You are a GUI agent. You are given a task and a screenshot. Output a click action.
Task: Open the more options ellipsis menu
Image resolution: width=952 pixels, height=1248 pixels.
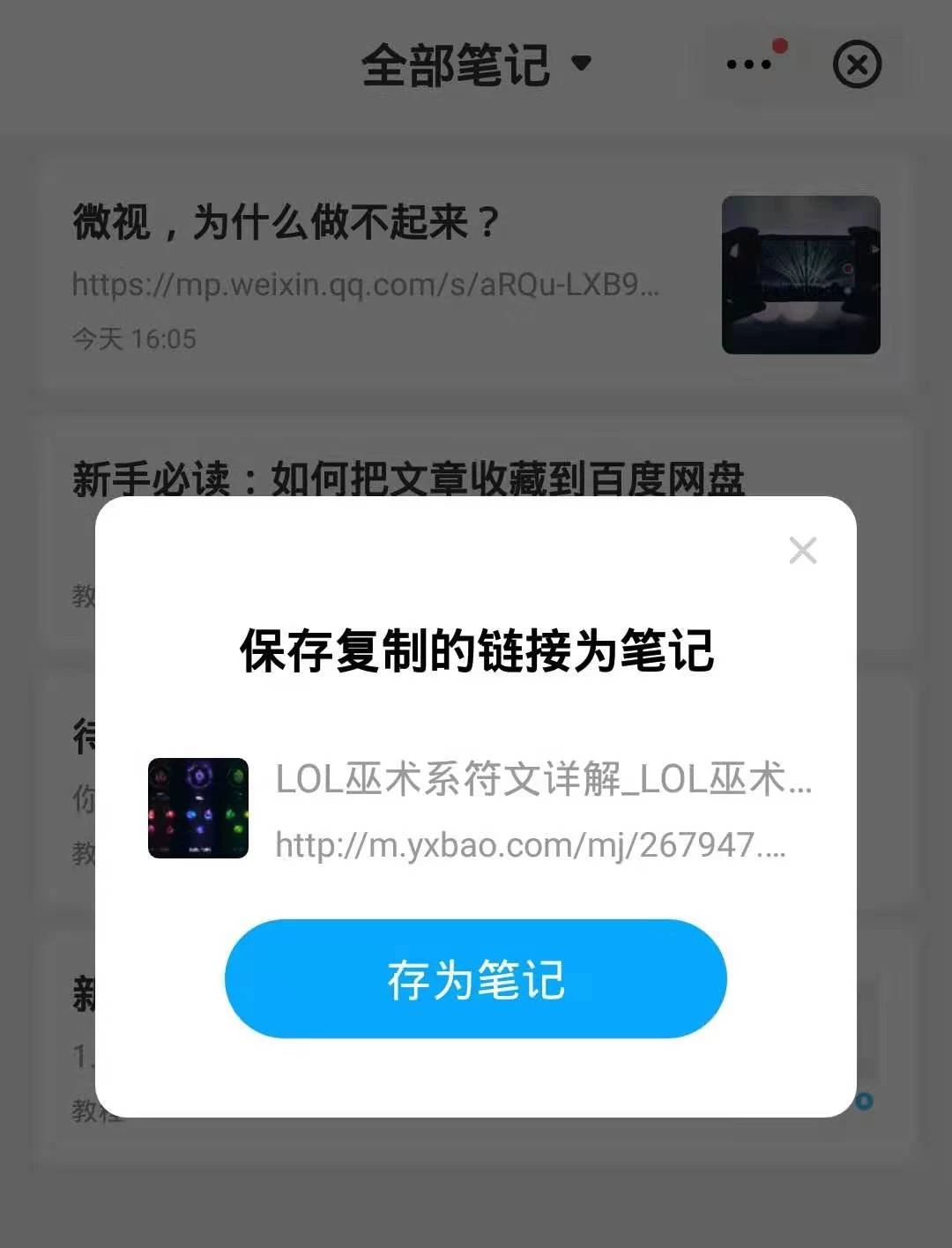point(747,63)
